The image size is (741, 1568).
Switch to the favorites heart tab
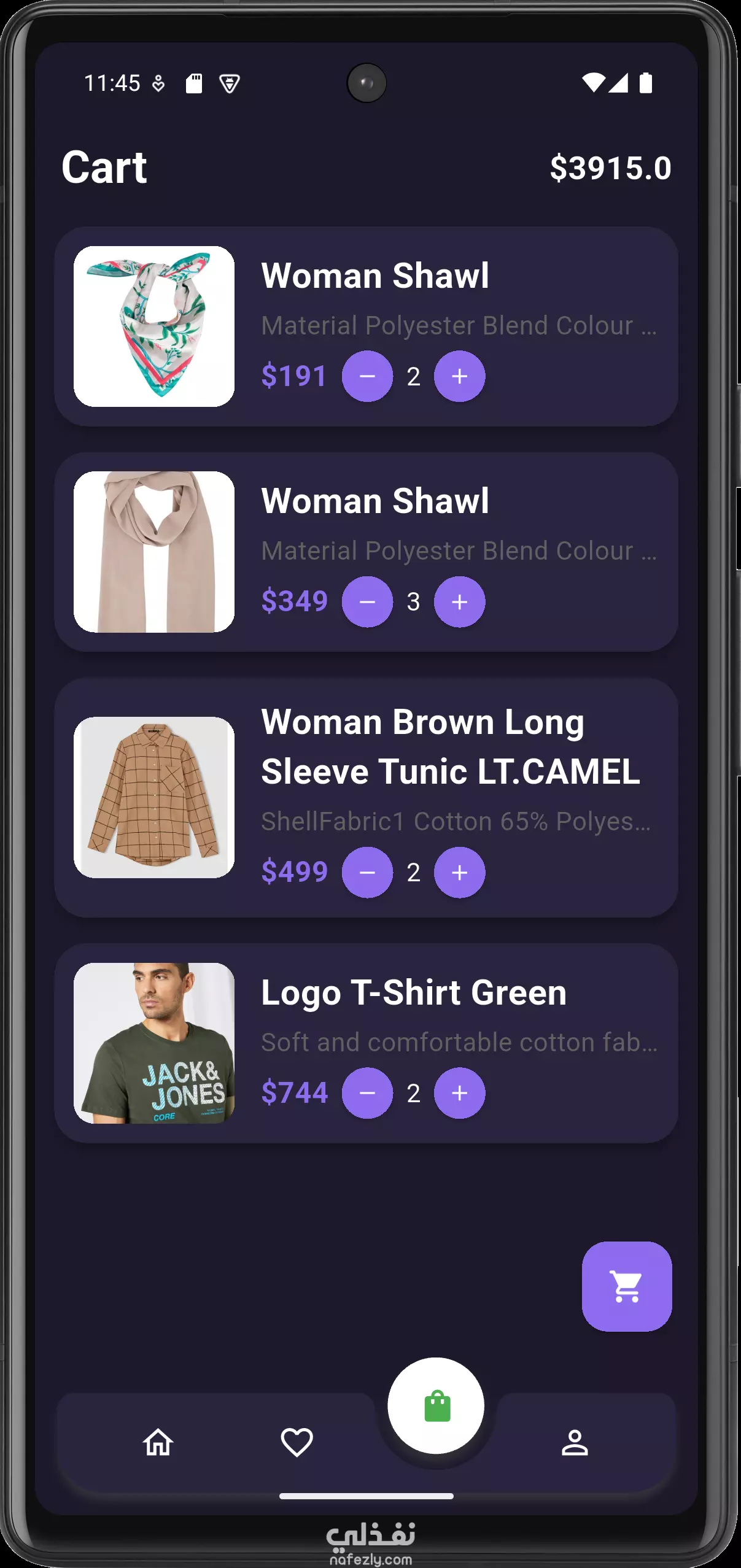(x=297, y=1442)
